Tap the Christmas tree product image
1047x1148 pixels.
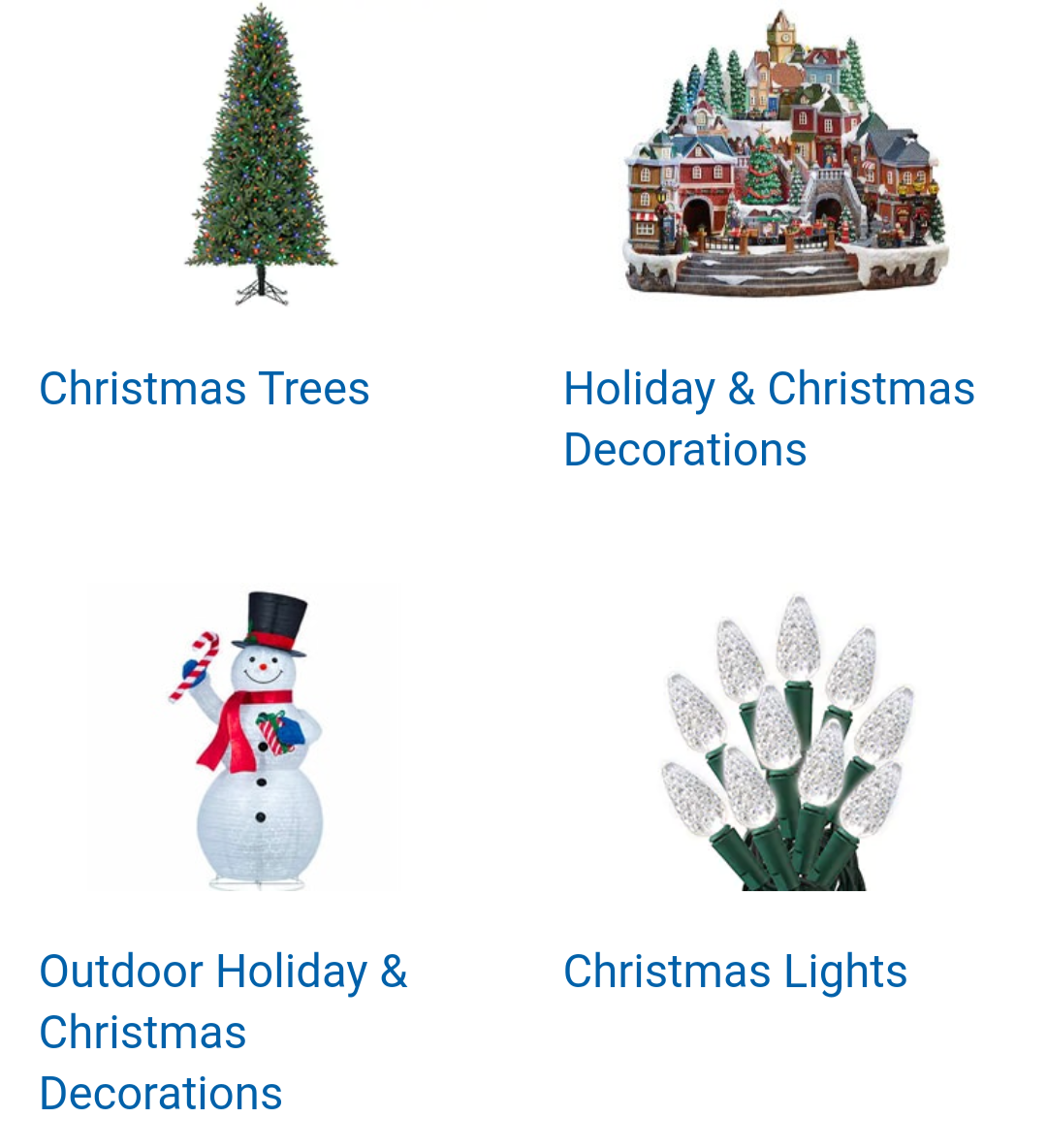coord(260,155)
